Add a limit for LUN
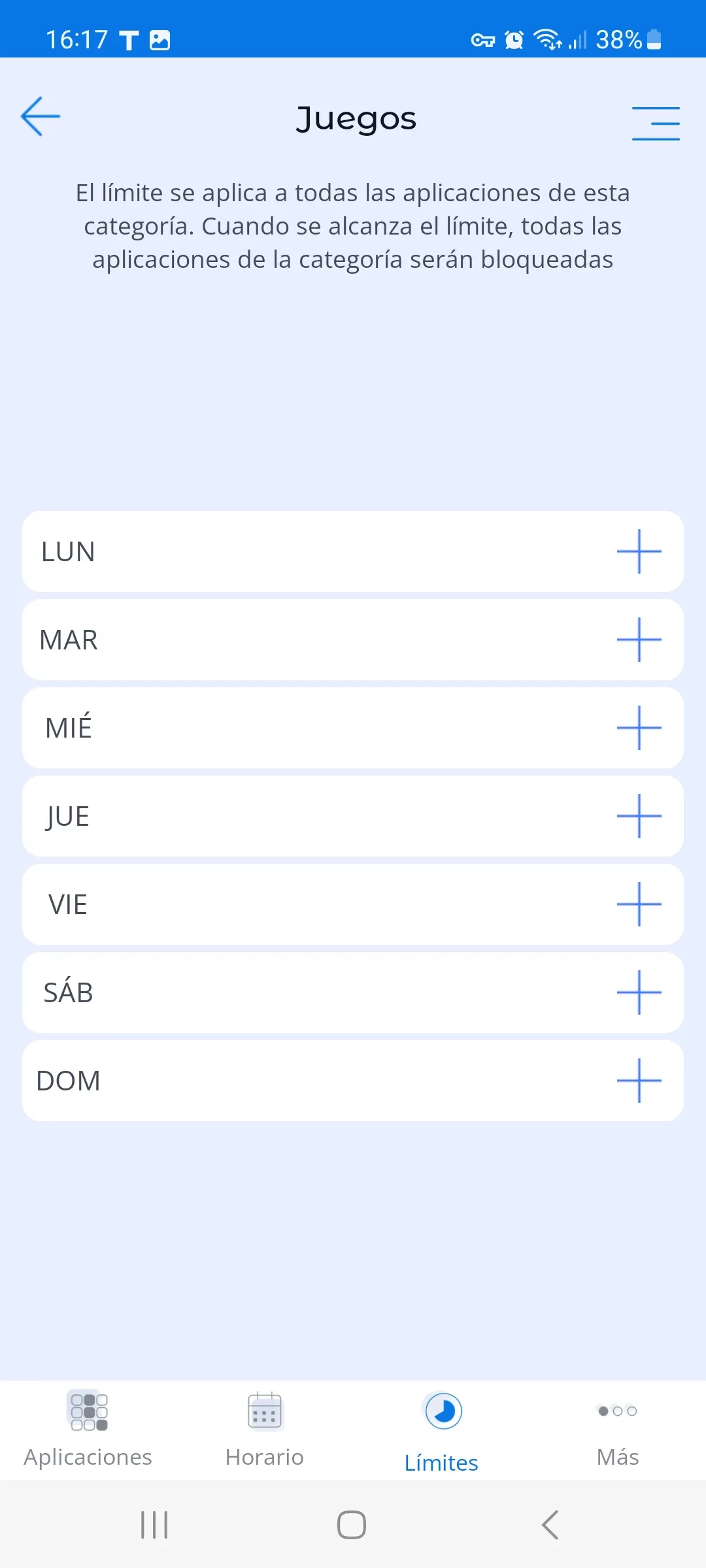Viewport: 706px width, 1568px height. click(639, 552)
